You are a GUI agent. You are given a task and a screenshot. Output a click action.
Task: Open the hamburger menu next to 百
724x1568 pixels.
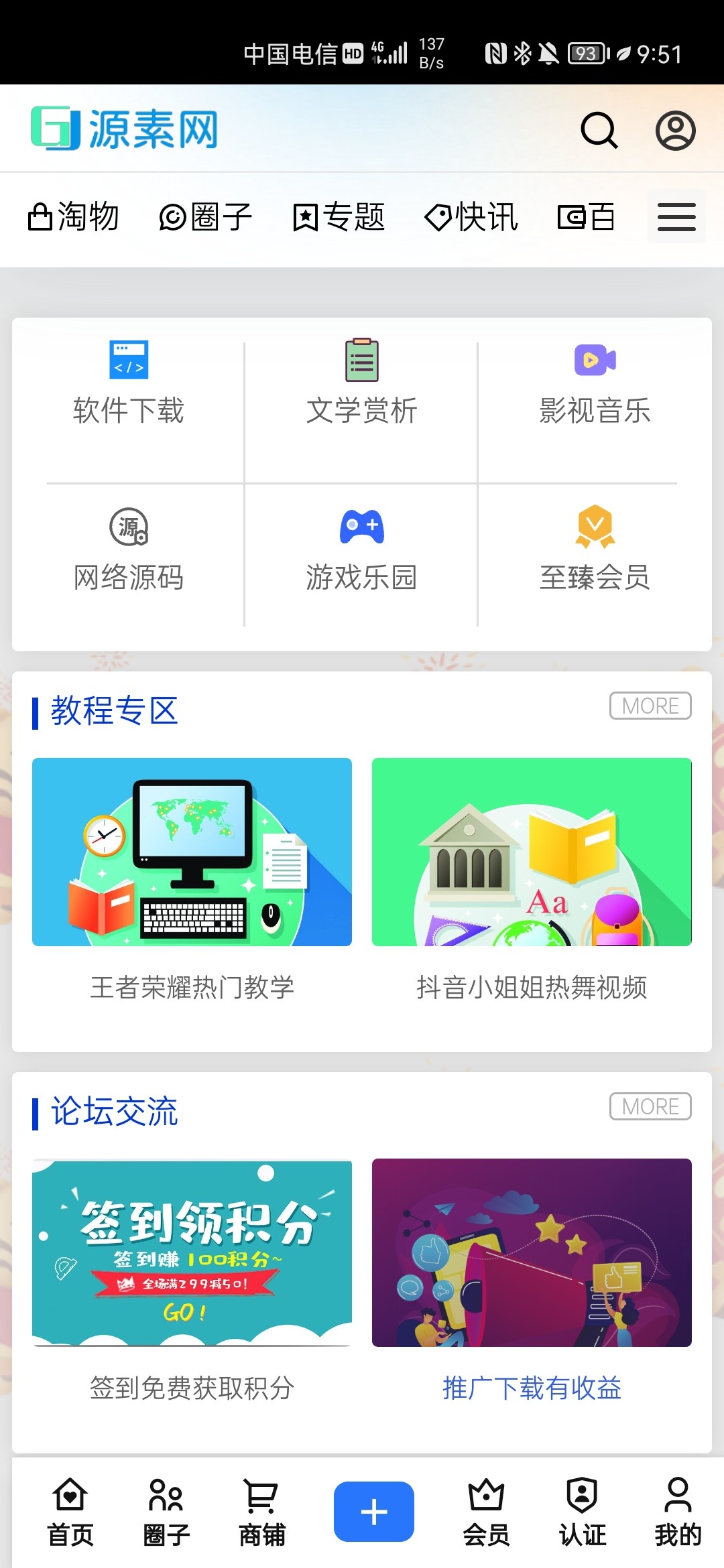(x=676, y=216)
